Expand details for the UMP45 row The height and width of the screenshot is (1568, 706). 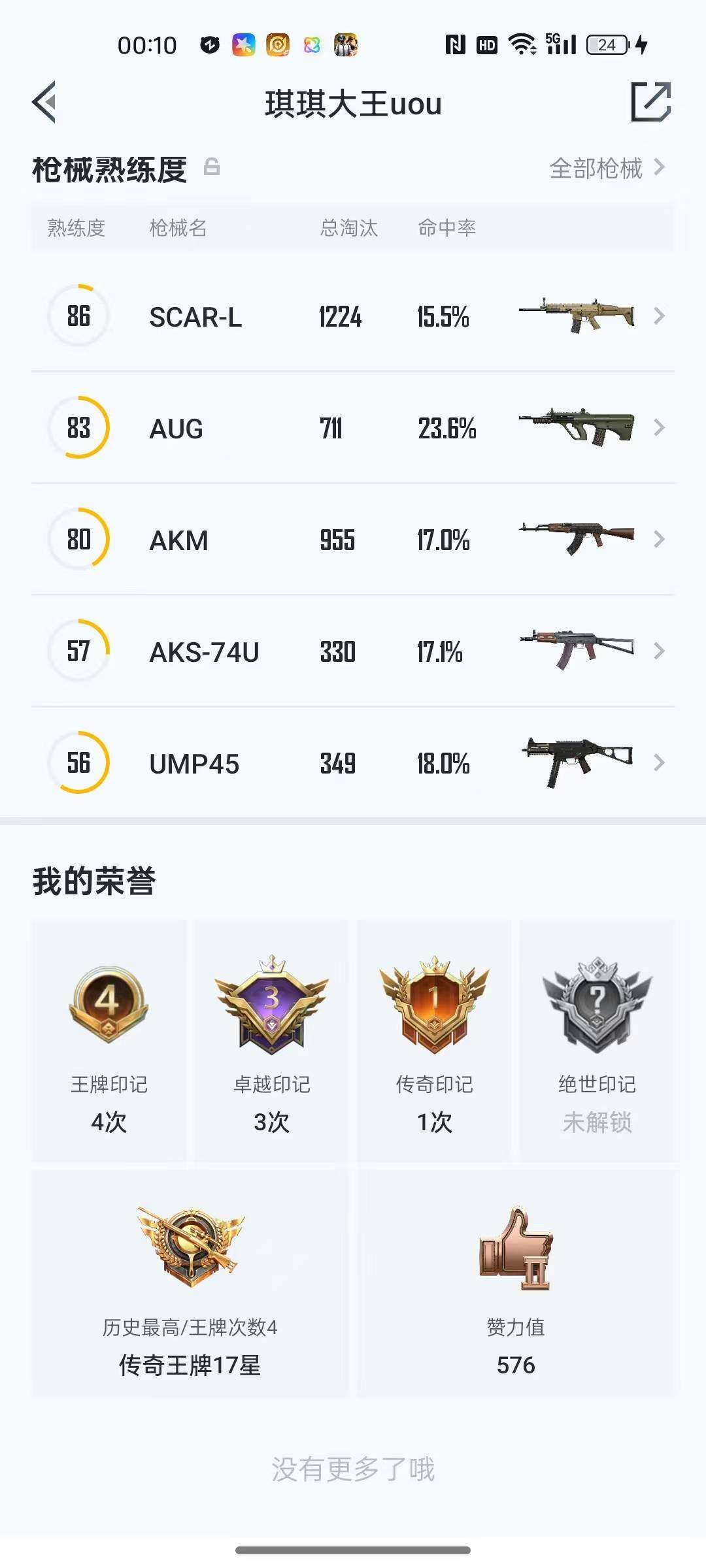660,762
